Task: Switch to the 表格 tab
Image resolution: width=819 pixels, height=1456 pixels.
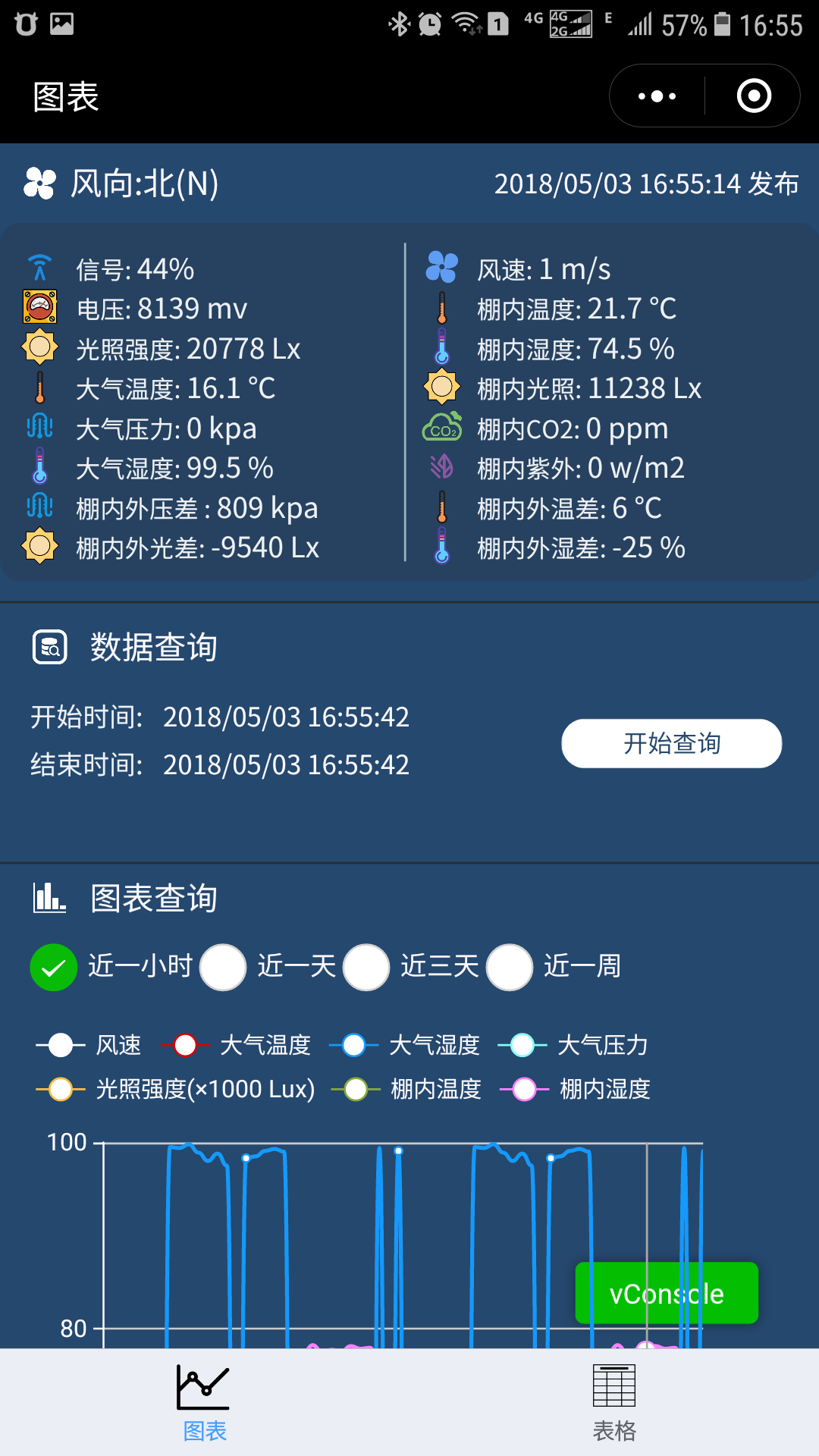Action: (x=614, y=1402)
